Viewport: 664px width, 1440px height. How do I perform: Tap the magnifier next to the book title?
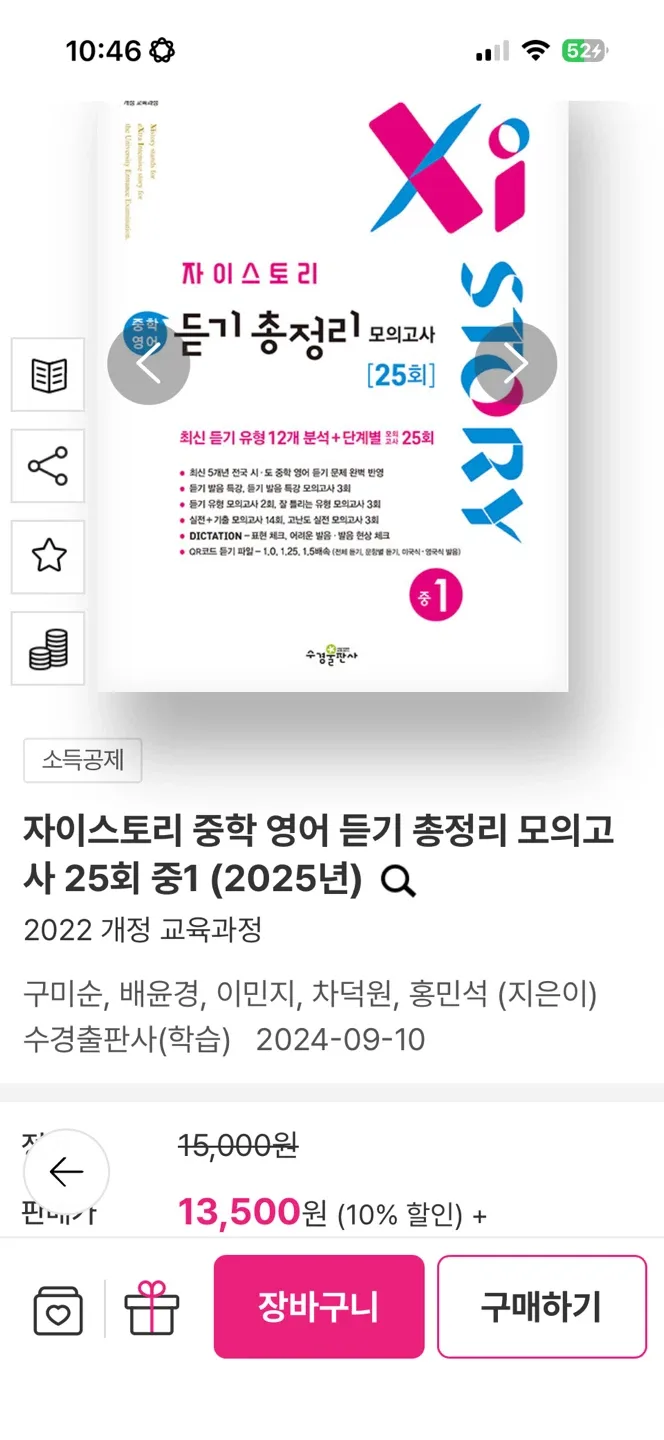coord(399,881)
